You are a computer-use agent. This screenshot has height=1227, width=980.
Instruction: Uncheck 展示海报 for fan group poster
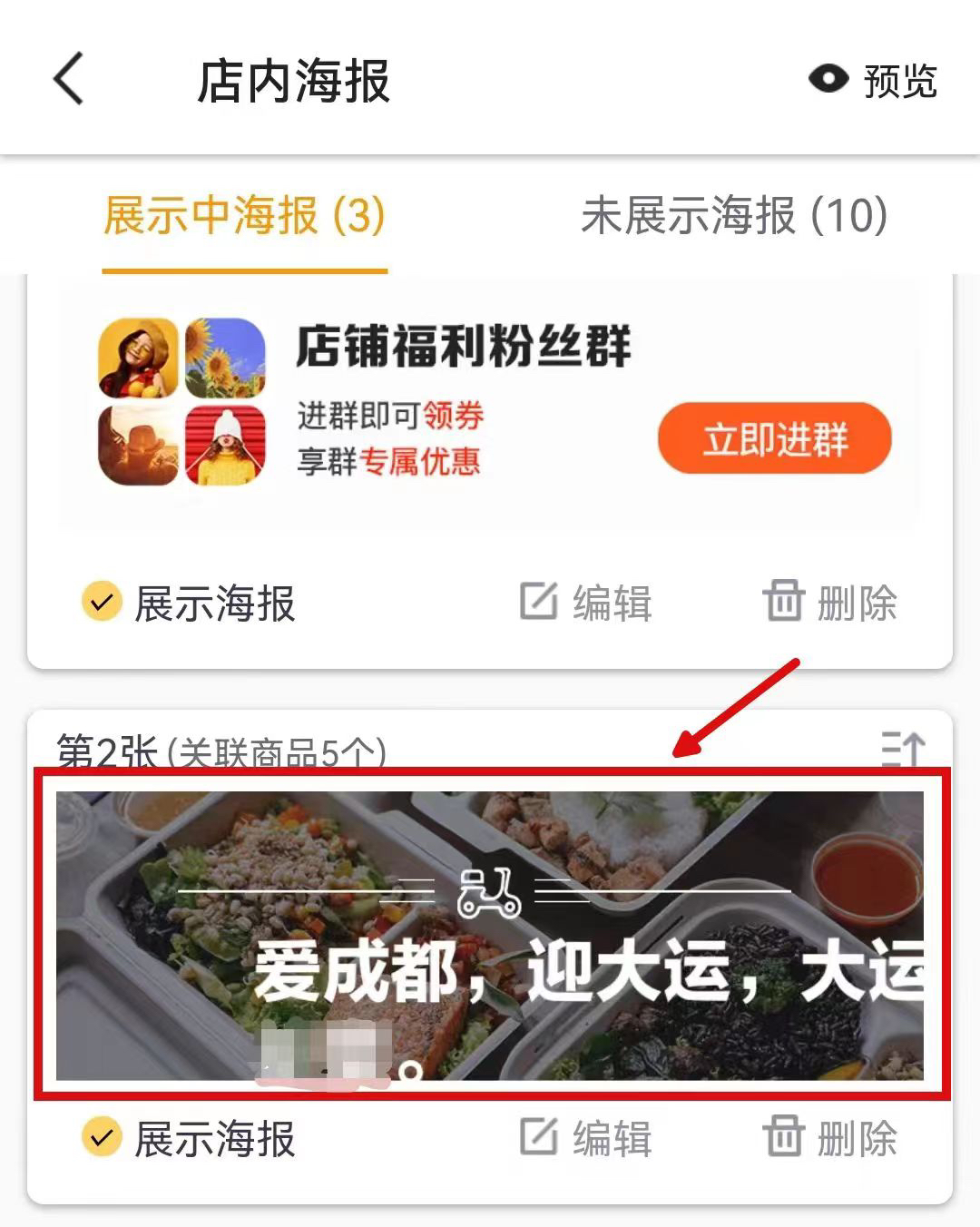pyautogui.click(x=102, y=603)
